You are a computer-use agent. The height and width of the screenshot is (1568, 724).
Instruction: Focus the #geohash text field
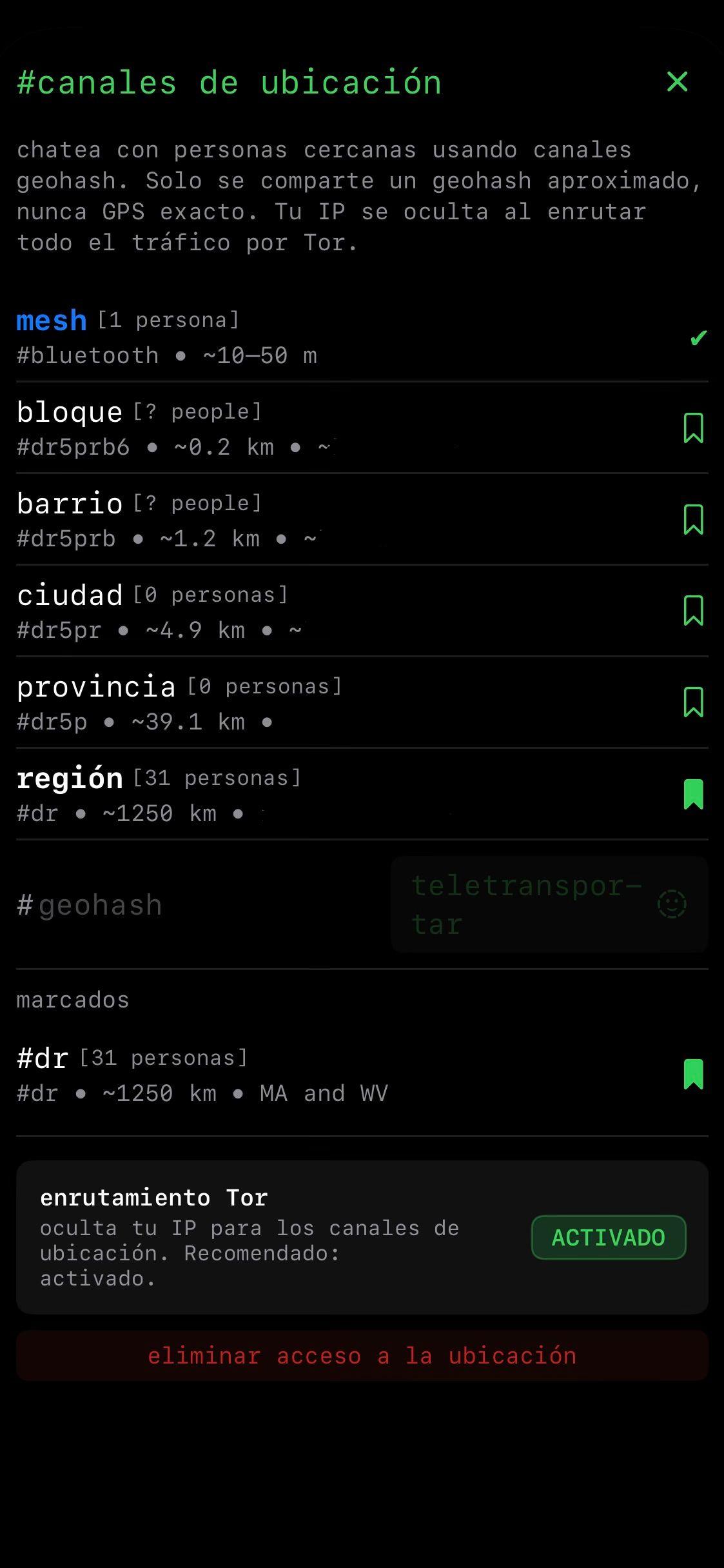193,905
